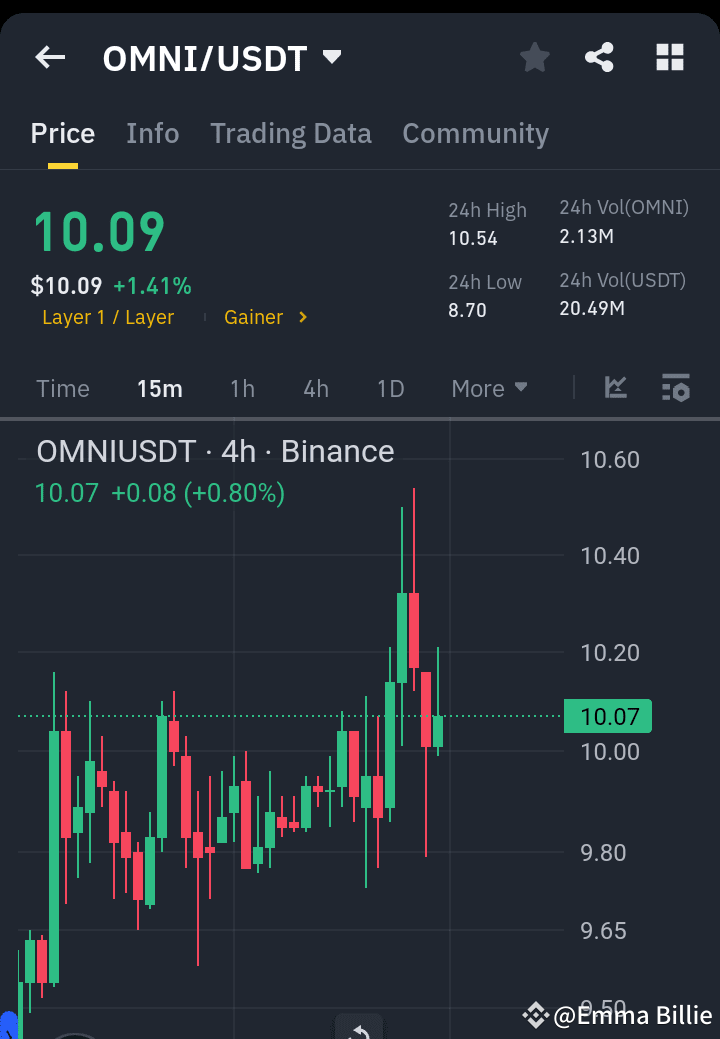The width and height of the screenshot is (720, 1039).
Task: Open chart settings with the gear-list icon
Action: pos(676,388)
